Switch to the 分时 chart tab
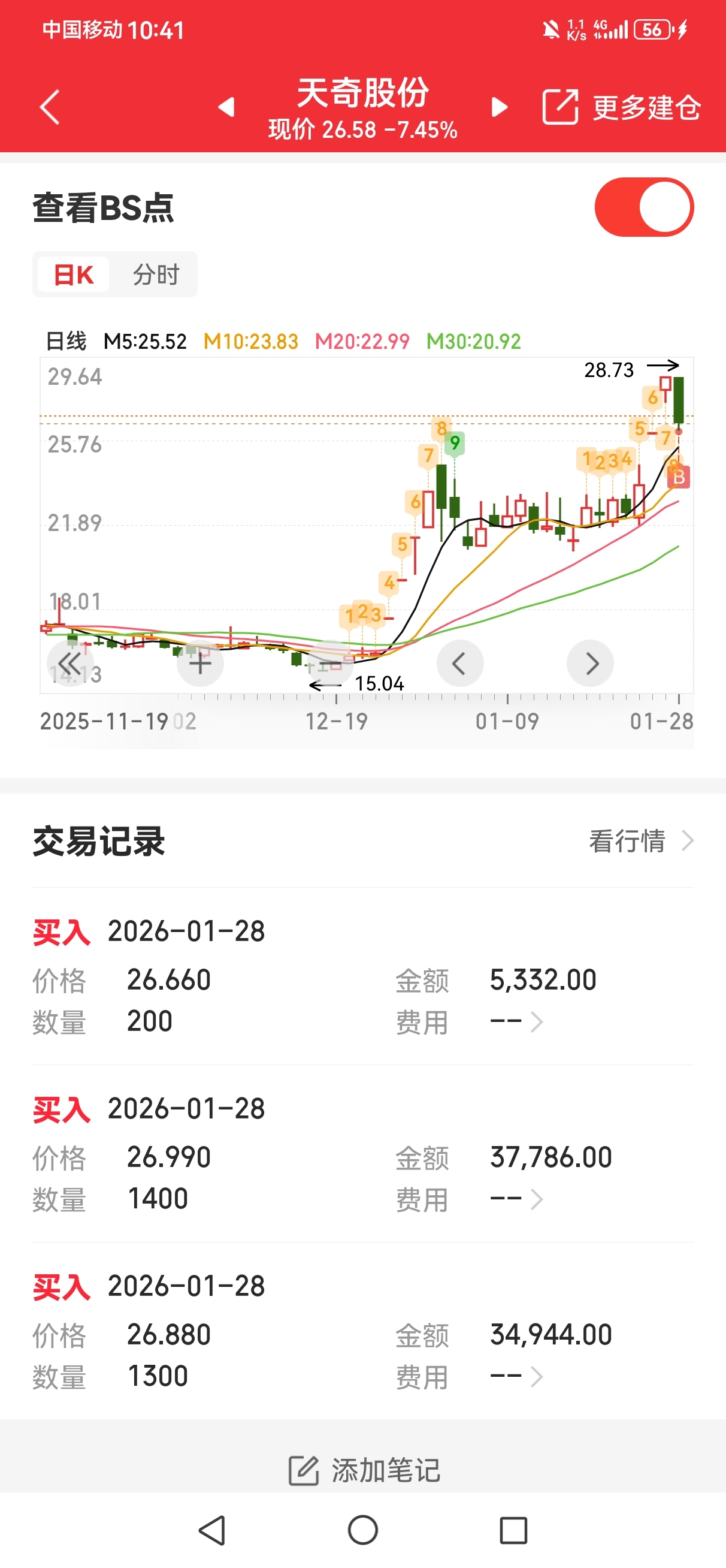The width and height of the screenshot is (726, 1568). click(156, 275)
